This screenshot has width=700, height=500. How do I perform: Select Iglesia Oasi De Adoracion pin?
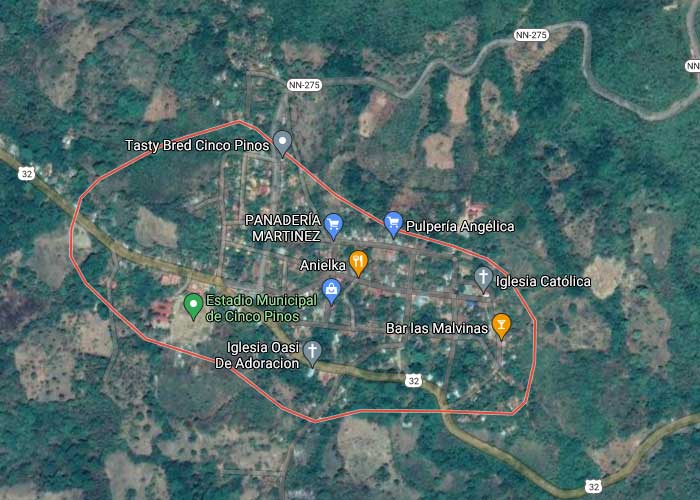313,351
